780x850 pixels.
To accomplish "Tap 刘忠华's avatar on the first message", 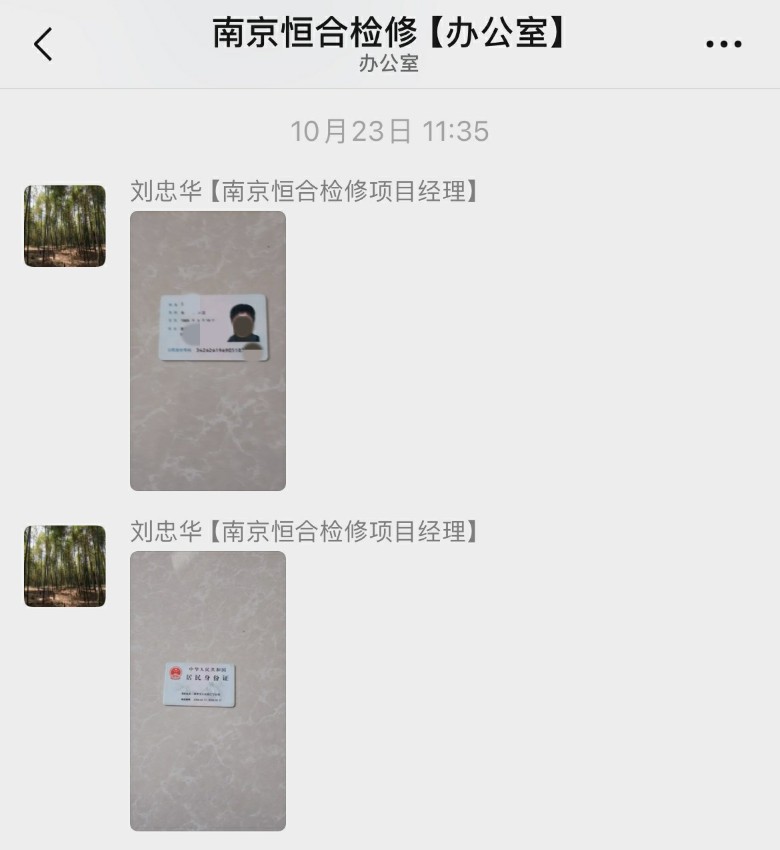I will click(x=65, y=226).
